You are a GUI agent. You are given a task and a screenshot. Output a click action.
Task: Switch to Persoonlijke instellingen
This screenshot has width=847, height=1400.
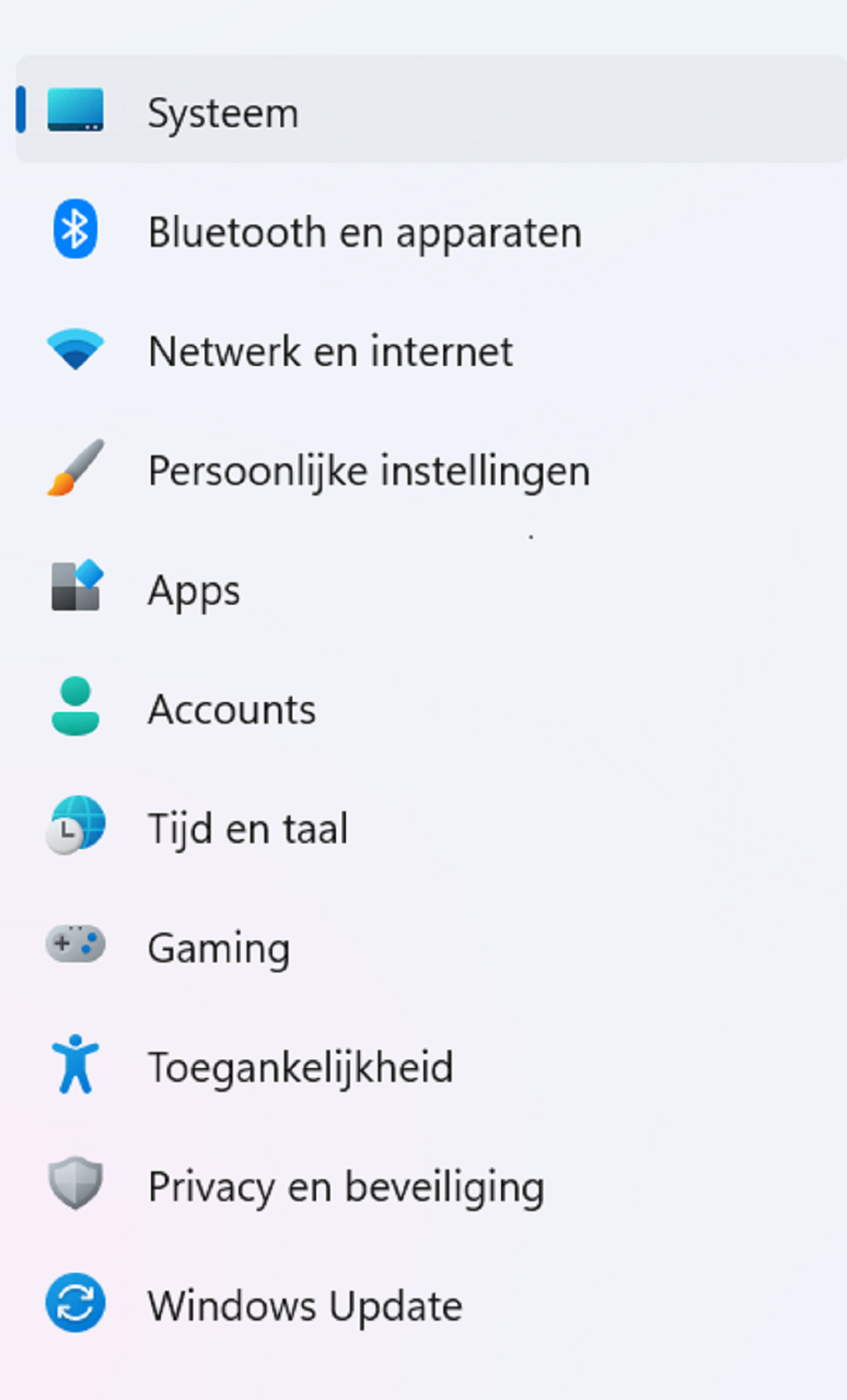point(368,469)
